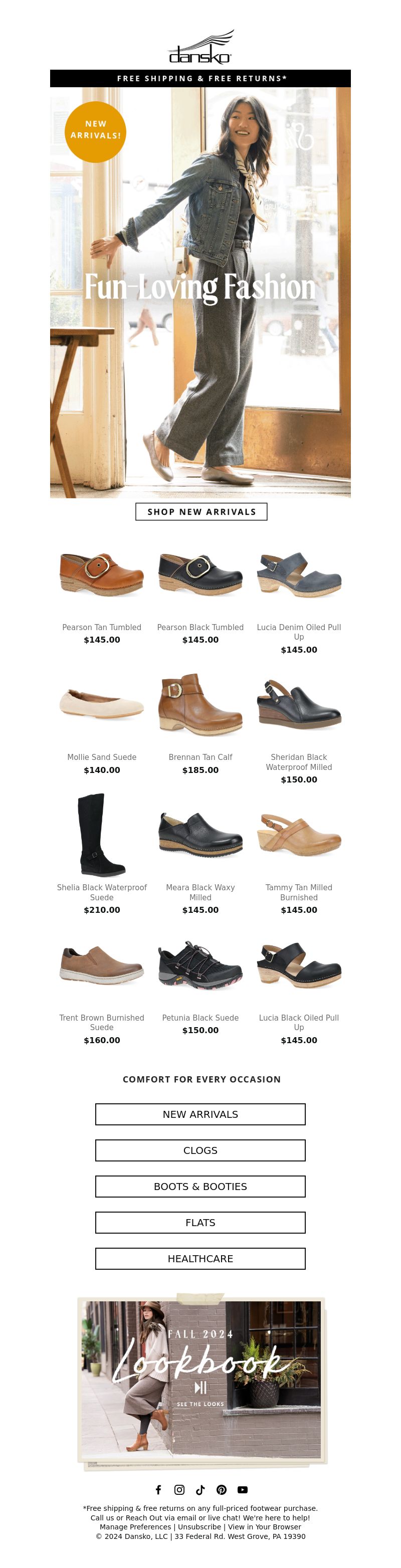Viewport: 401px width, 1568px height.
Task: View the Lucia Denim Oiled Pull Up
Action: pos(299,575)
